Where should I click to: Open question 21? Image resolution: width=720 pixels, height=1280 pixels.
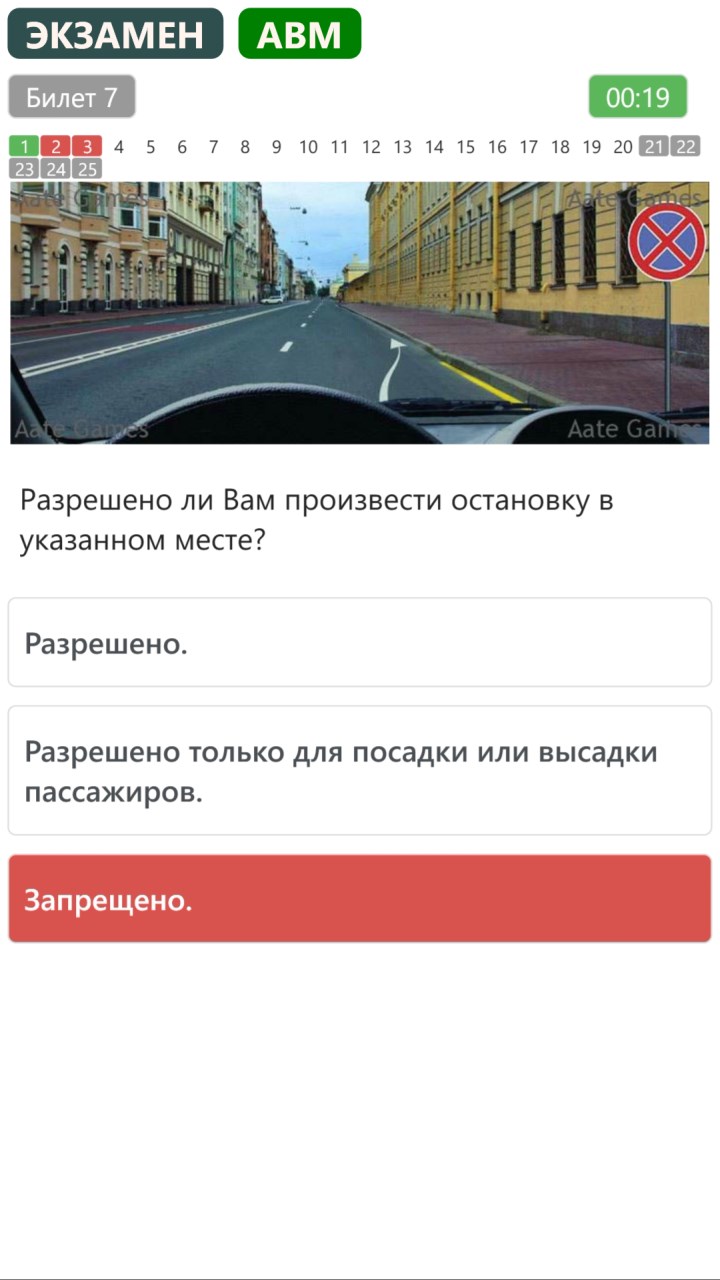(654, 147)
